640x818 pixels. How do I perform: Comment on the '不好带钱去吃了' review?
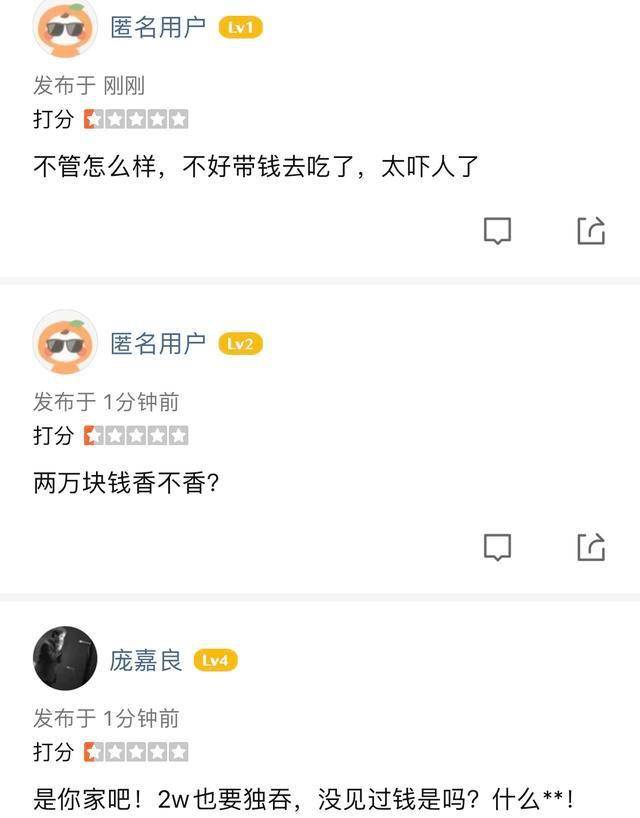coord(497,231)
